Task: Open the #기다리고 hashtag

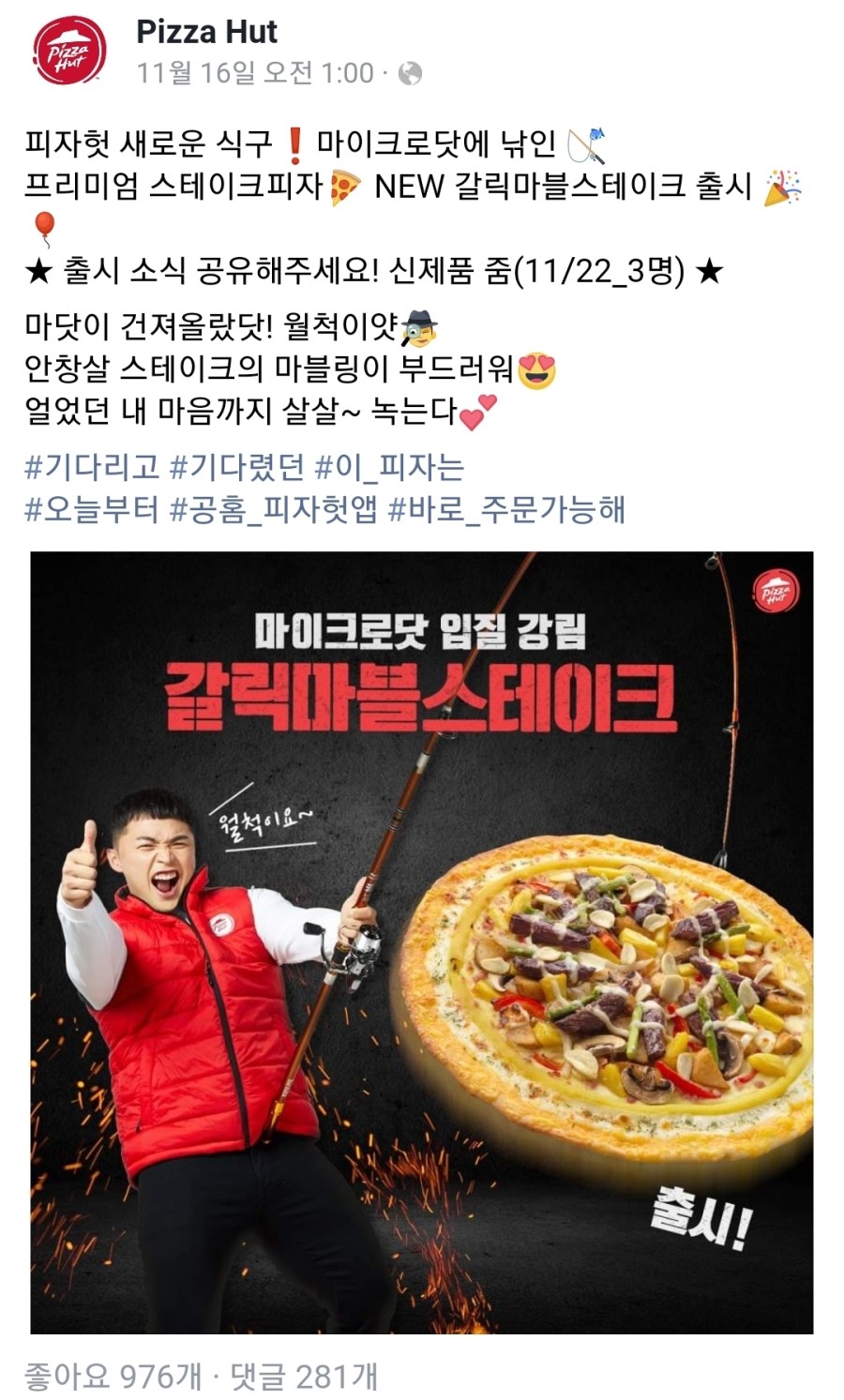Action: click(x=91, y=467)
